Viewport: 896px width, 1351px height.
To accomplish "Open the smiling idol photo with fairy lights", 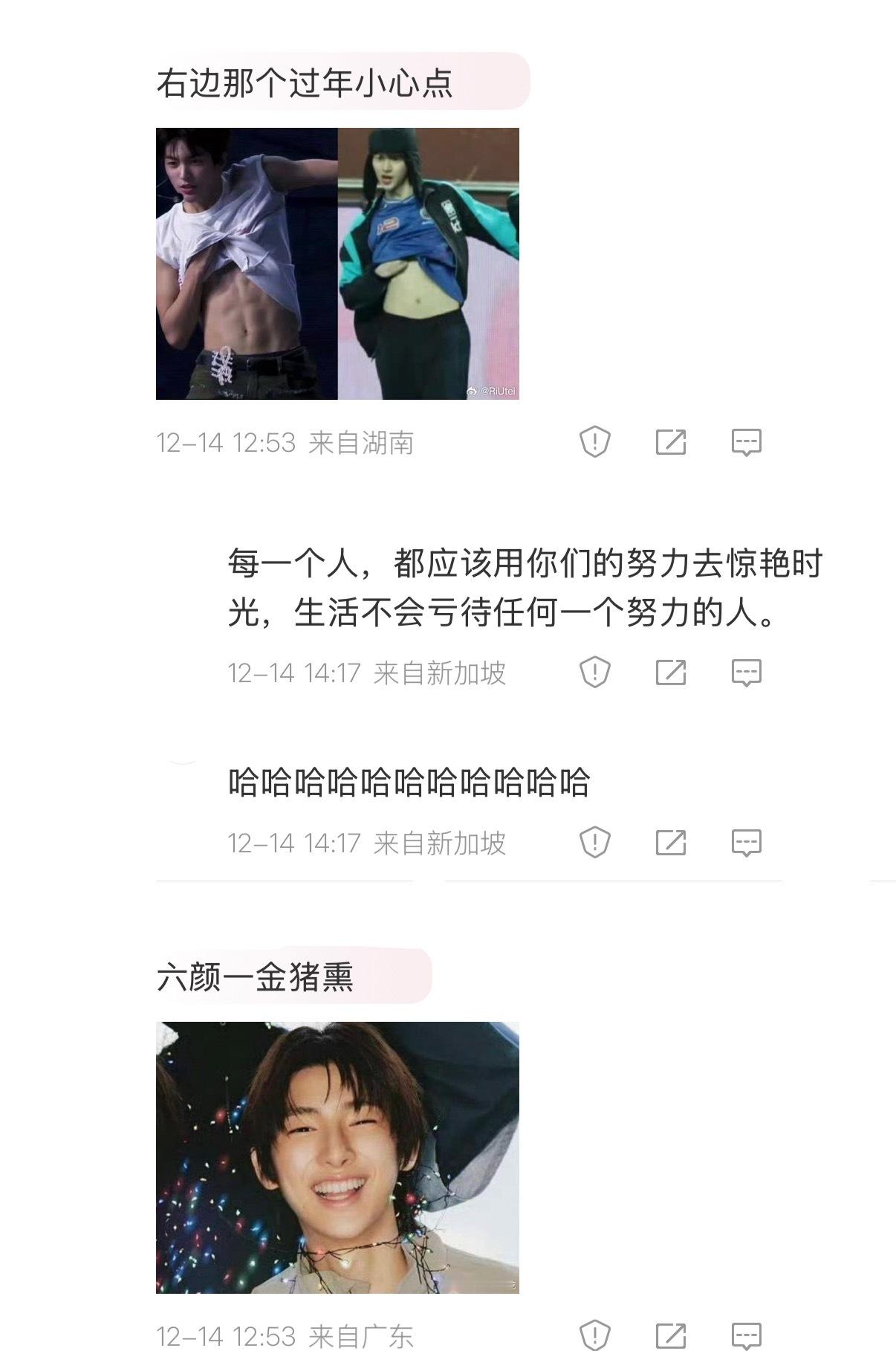I will click(338, 1159).
